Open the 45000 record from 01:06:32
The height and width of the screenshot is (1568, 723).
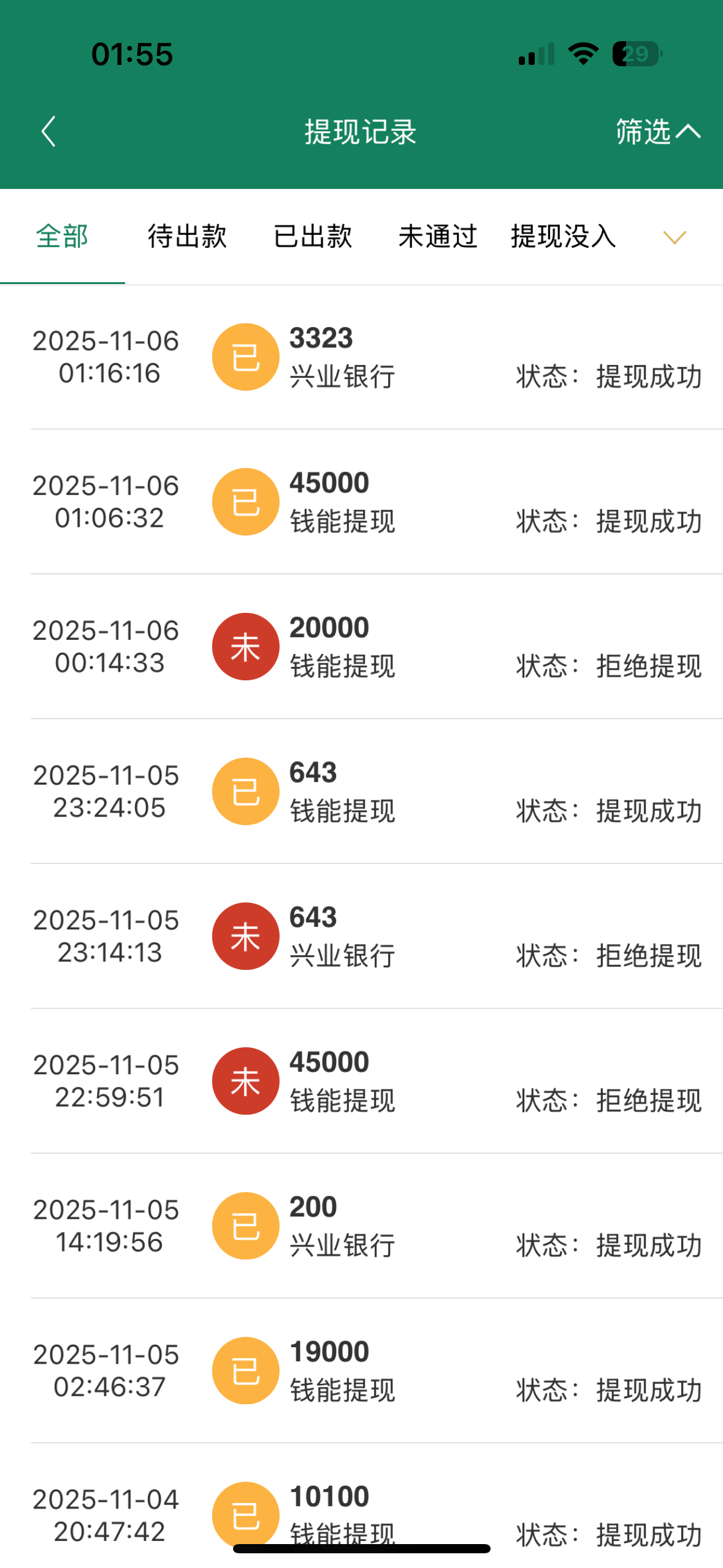tap(368, 502)
